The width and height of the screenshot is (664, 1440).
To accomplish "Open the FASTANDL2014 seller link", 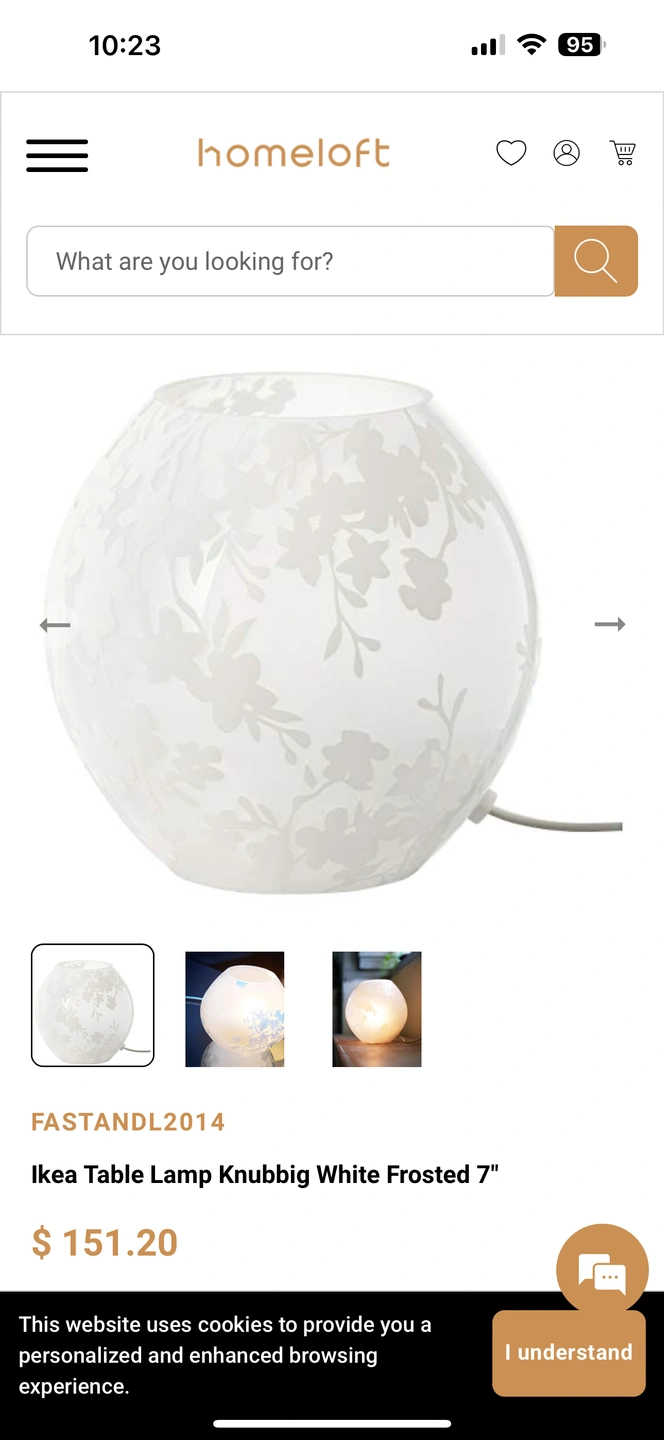I will [x=128, y=1122].
